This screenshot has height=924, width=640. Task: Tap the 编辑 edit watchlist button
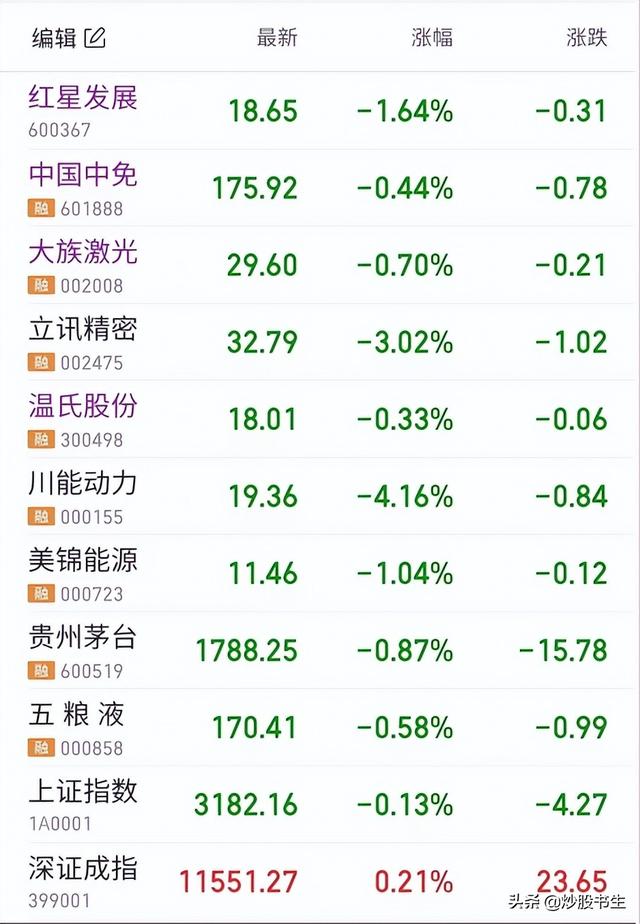pos(68,38)
